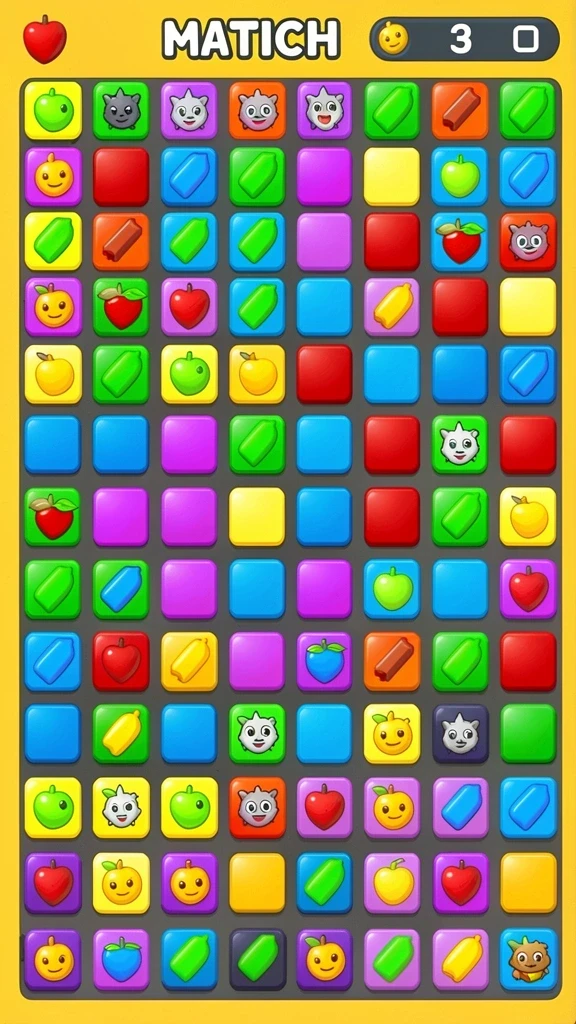Select the green tile with black cat
This screenshot has height=1024, width=576.
(x=121, y=110)
